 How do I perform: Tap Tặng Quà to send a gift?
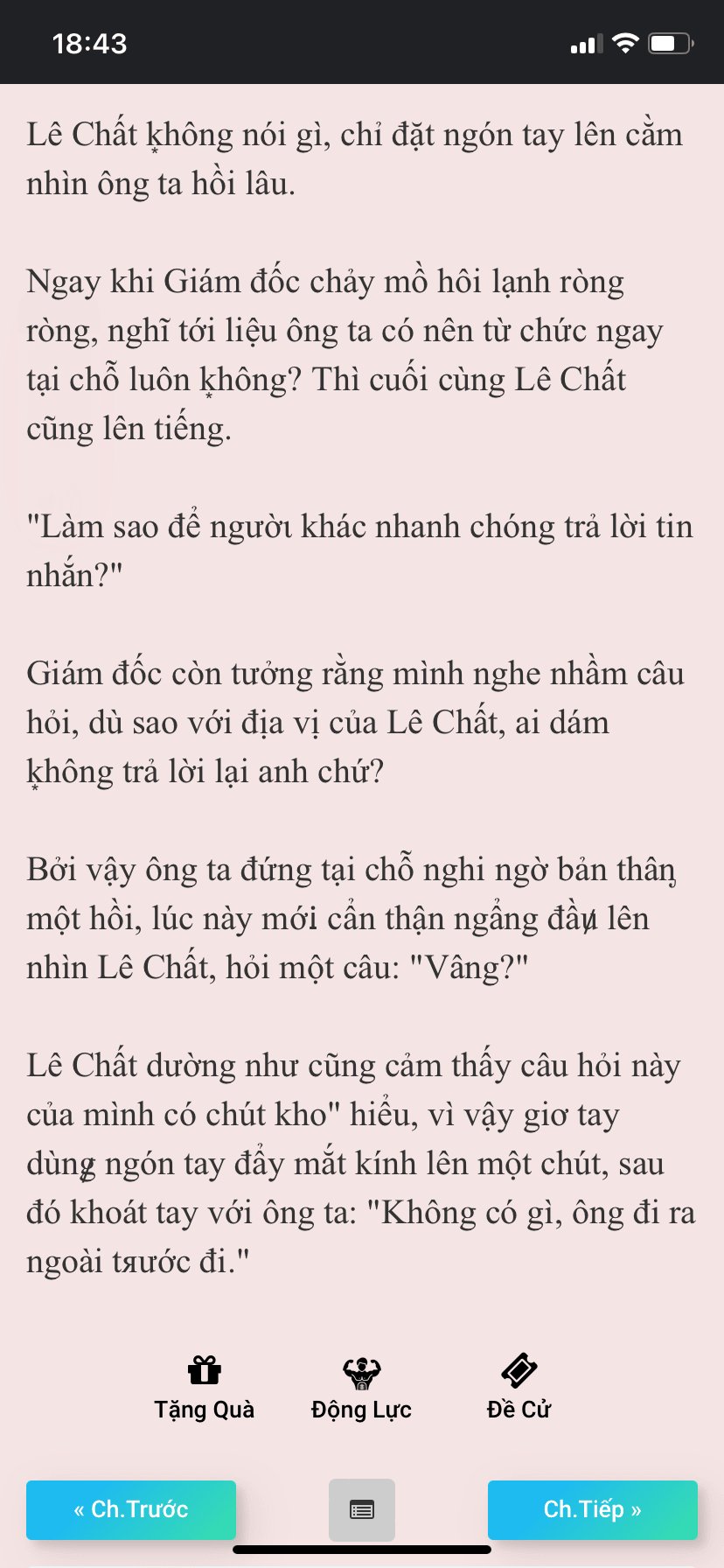coord(205,1389)
